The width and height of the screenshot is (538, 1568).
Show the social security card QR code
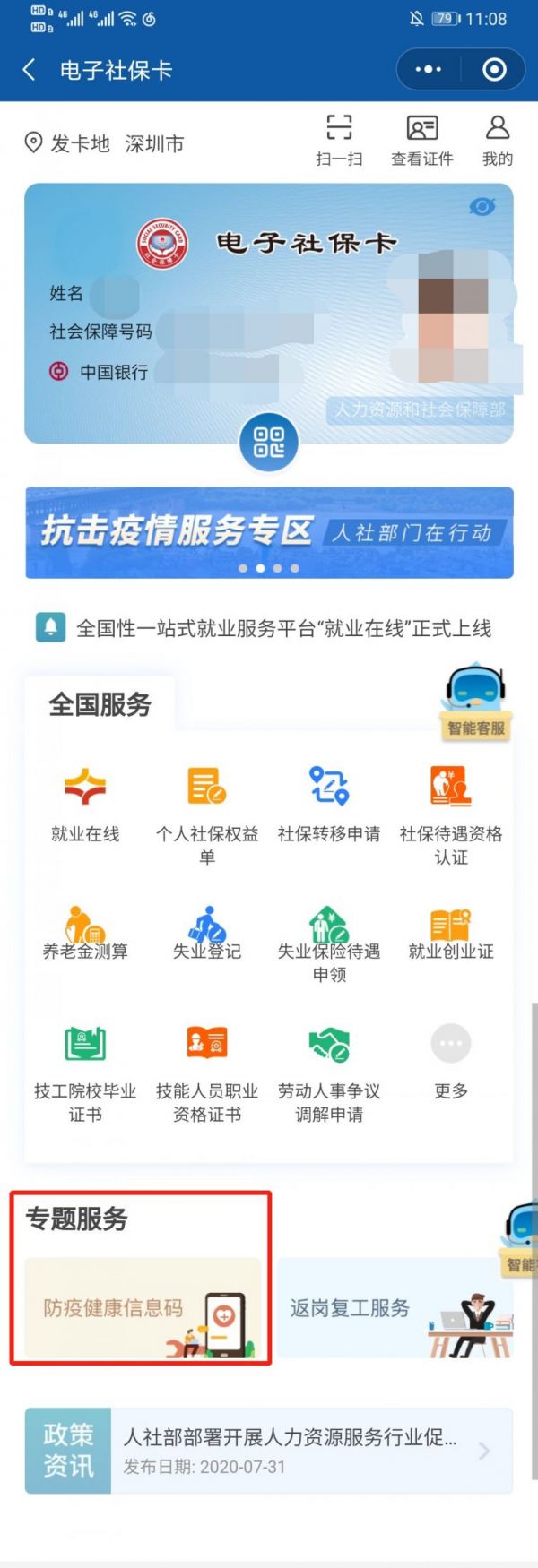tap(269, 443)
